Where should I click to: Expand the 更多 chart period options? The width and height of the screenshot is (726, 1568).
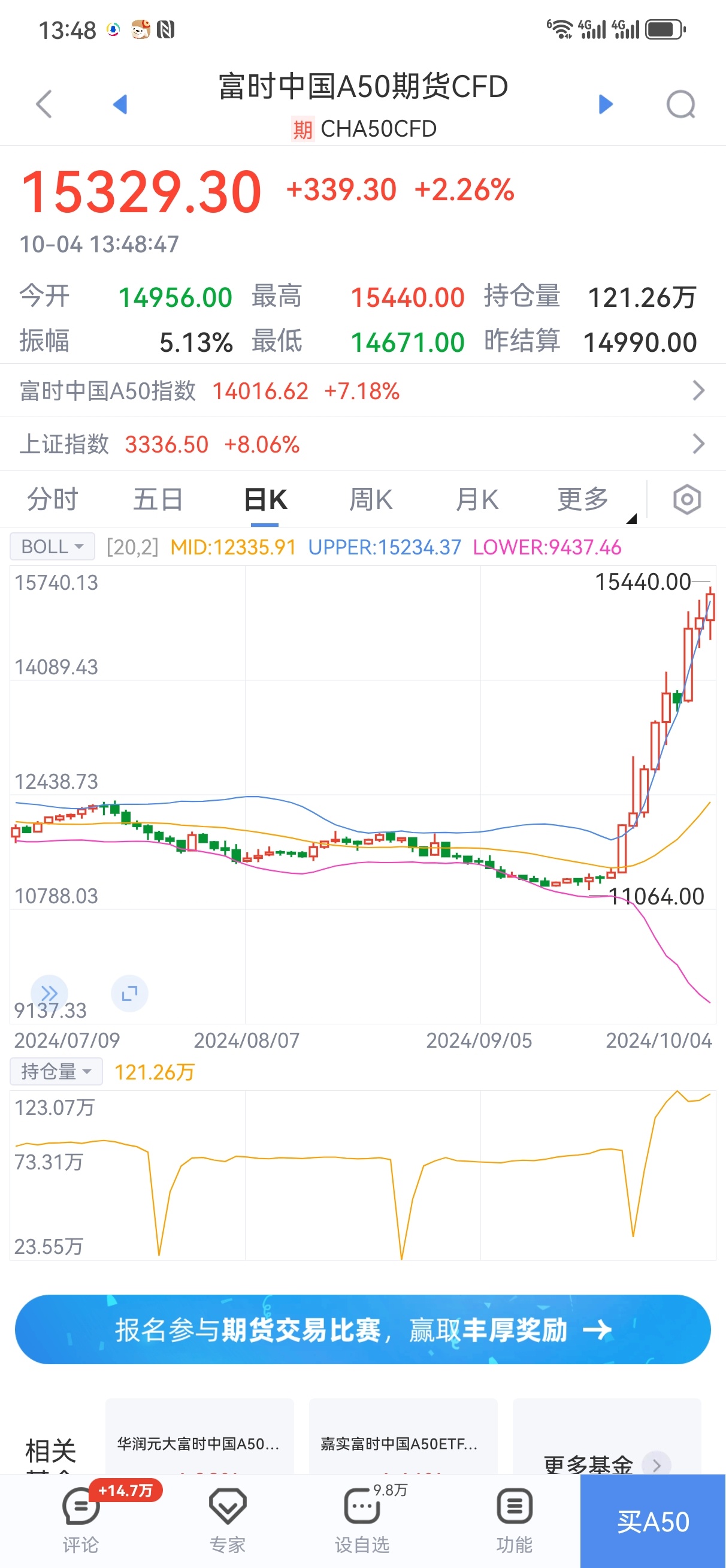583,499
